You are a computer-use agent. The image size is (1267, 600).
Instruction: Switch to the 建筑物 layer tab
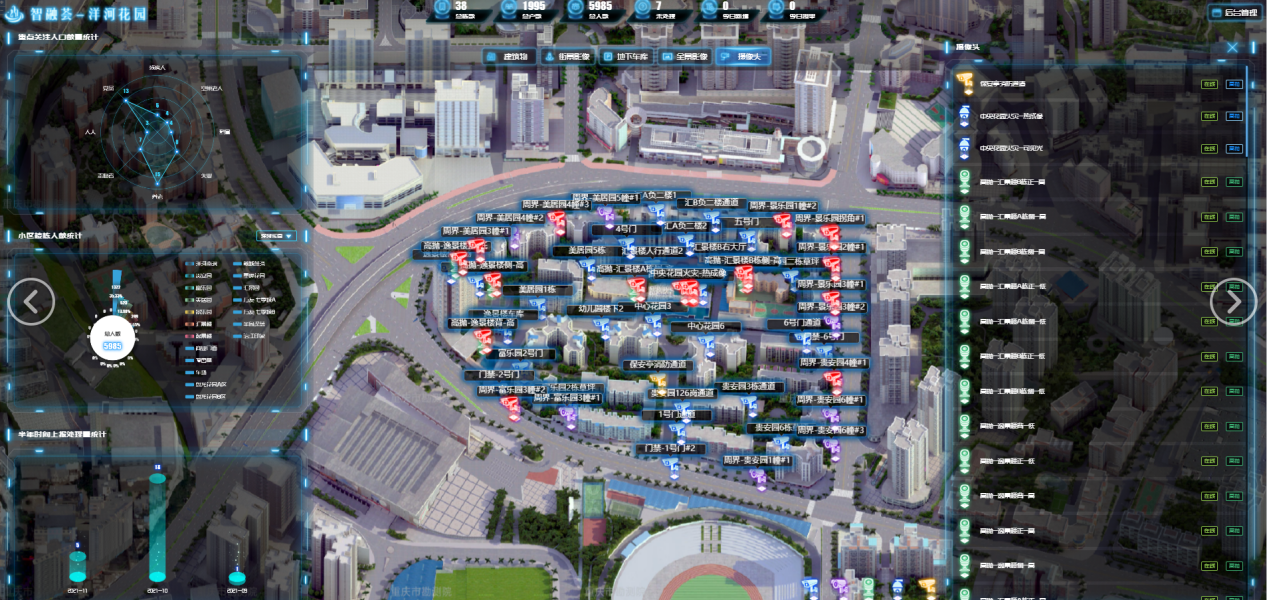click(509, 57)
